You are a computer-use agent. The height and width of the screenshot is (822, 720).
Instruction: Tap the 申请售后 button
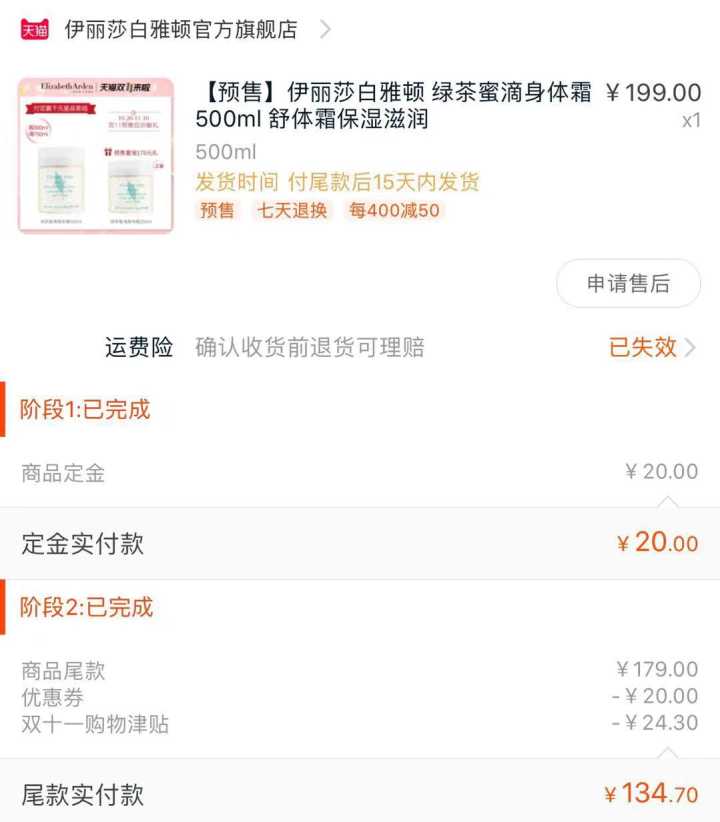tap(628, 283)
